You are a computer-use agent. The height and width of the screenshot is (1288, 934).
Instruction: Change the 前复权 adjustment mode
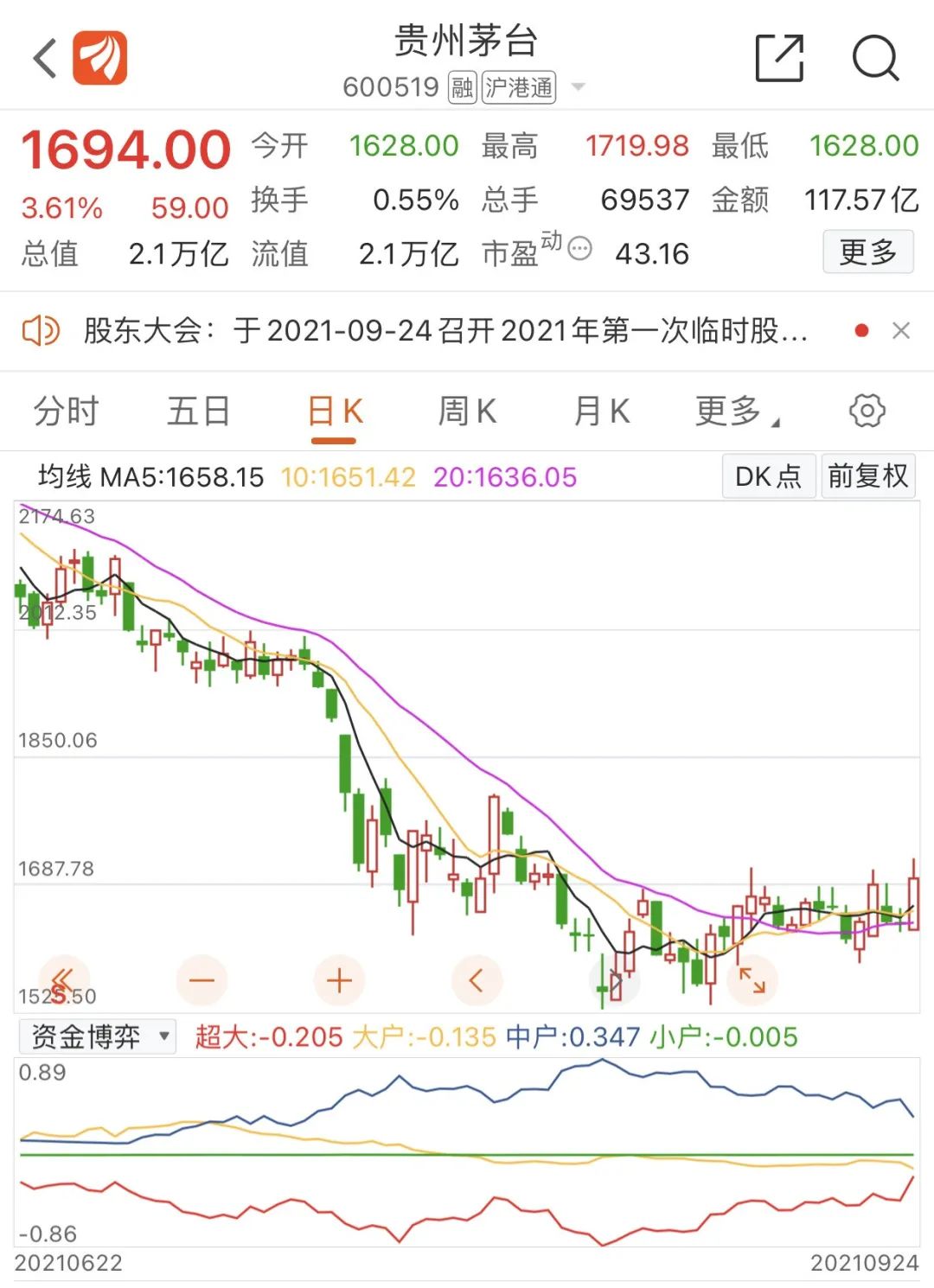[x=867, y=476]
